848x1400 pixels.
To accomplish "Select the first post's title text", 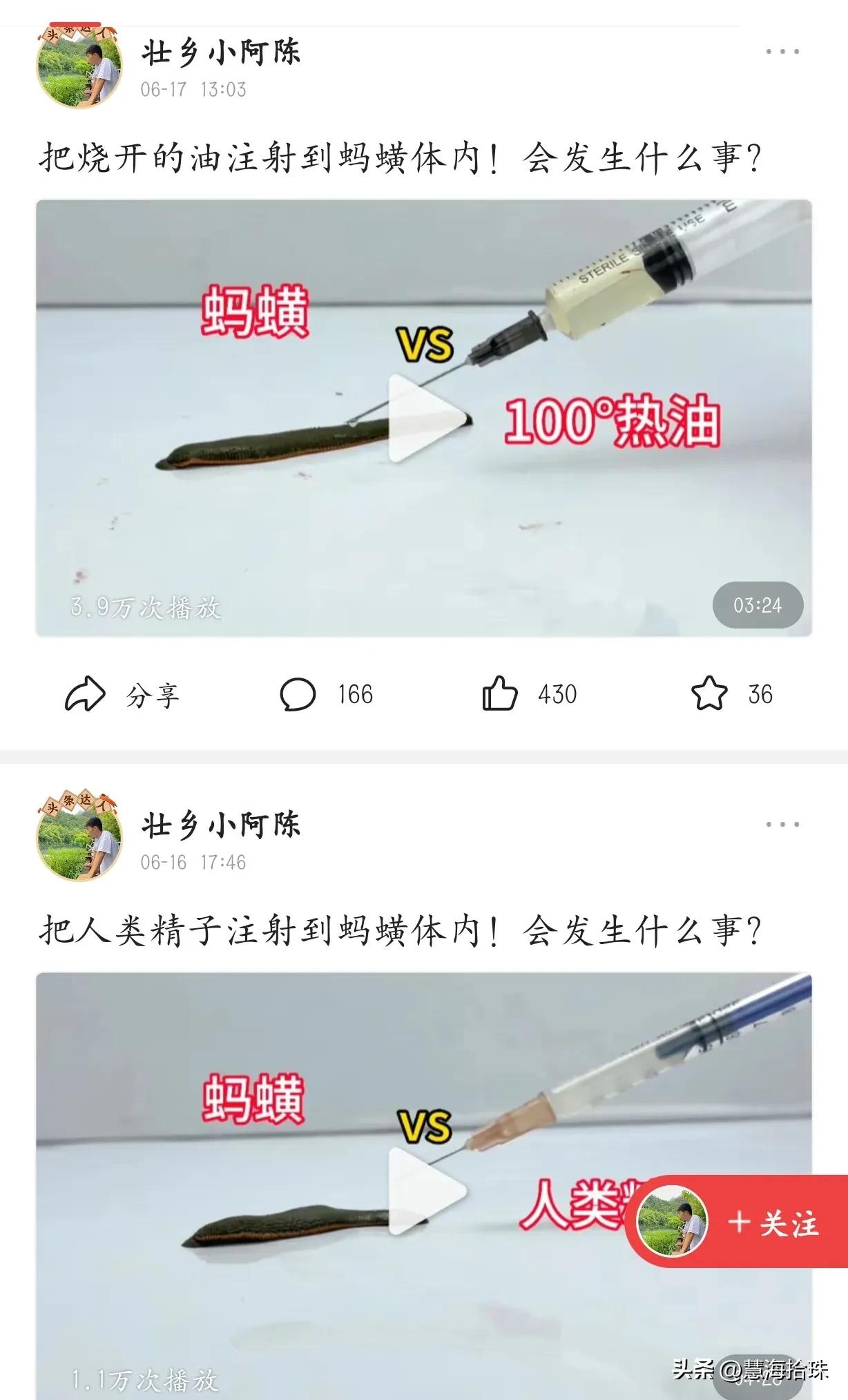I will [x=401, y=157].
